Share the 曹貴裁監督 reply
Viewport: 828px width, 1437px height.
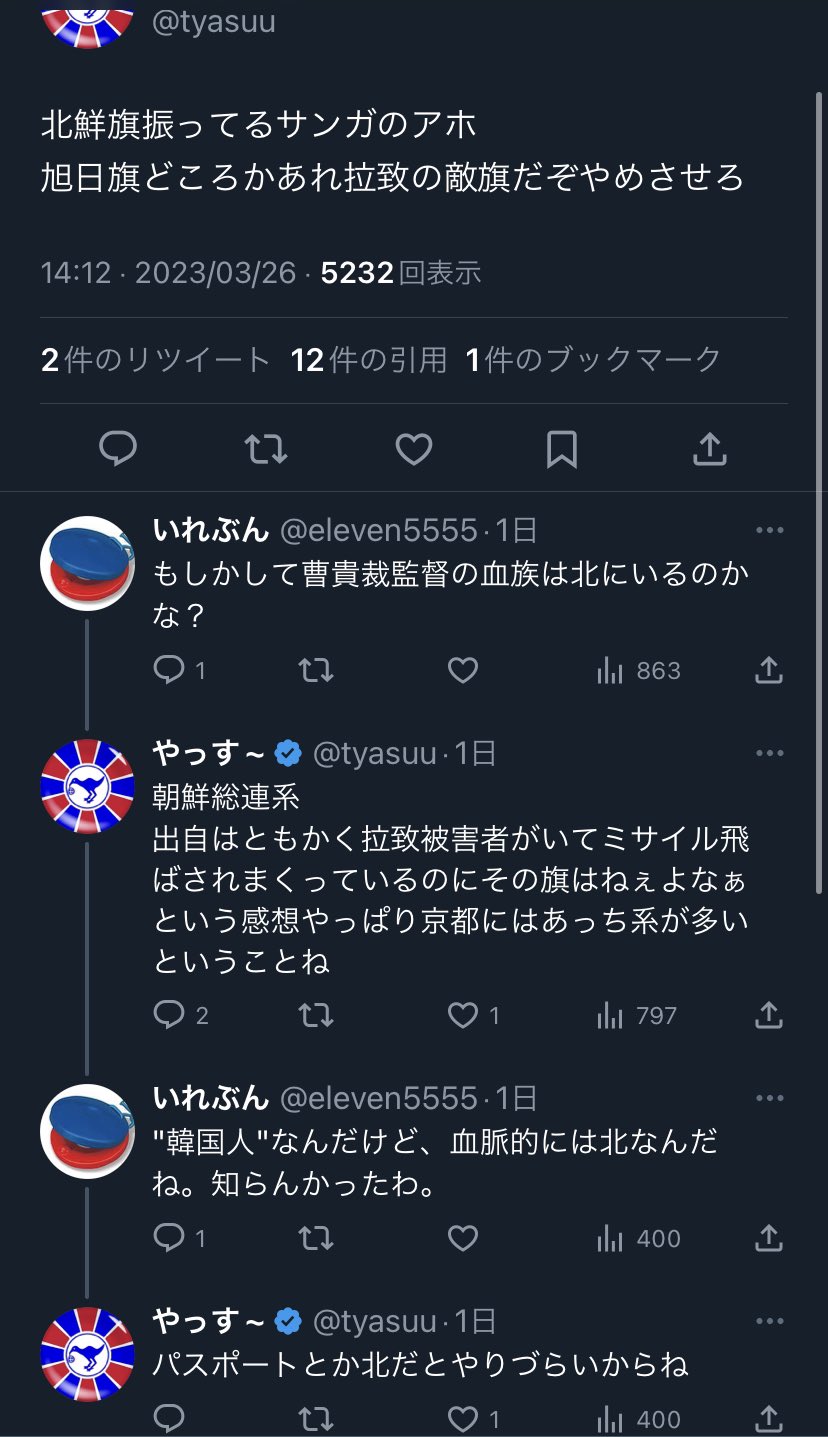(x=768, y=670)
